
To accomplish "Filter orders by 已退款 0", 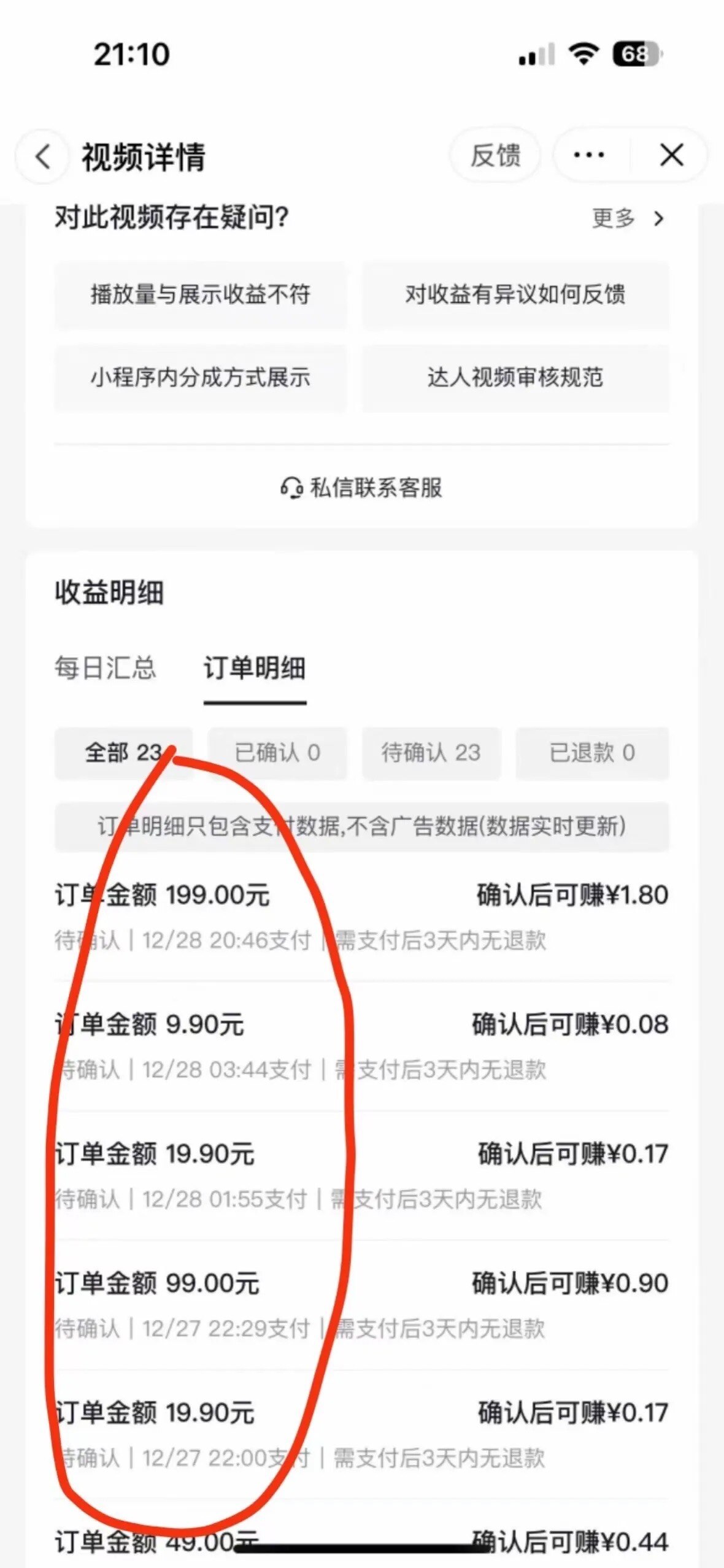I will pyautogui.click(x=591, y=753).
